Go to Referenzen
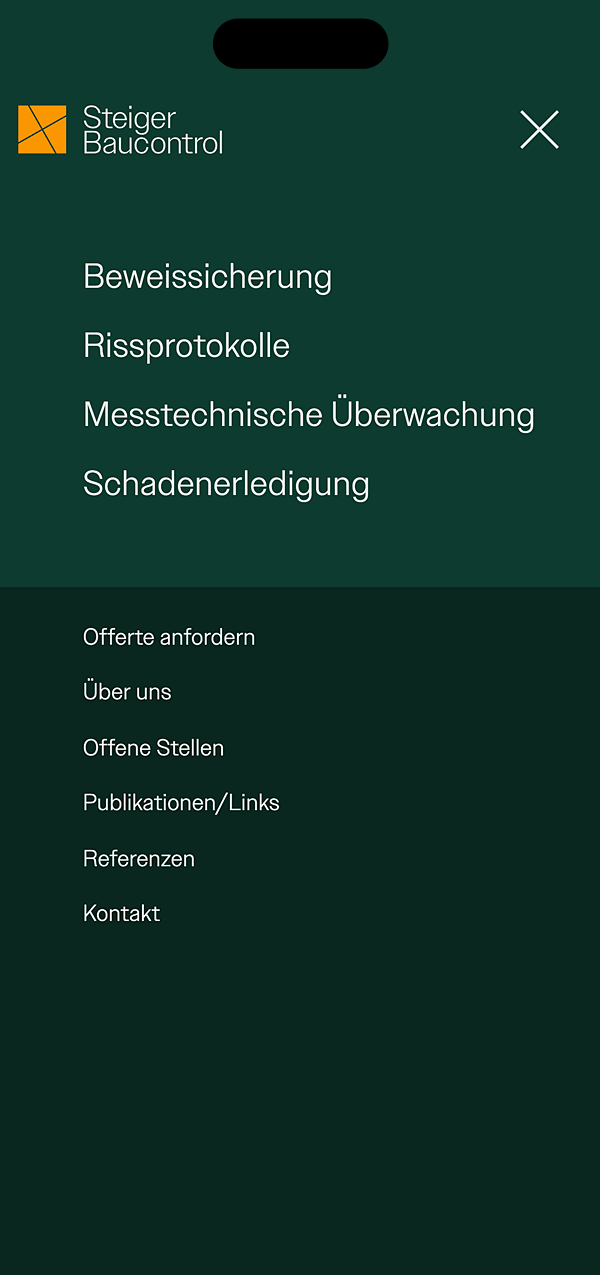Image resolution: width=600 pixels, height=1275 pixels. [138, 859]
